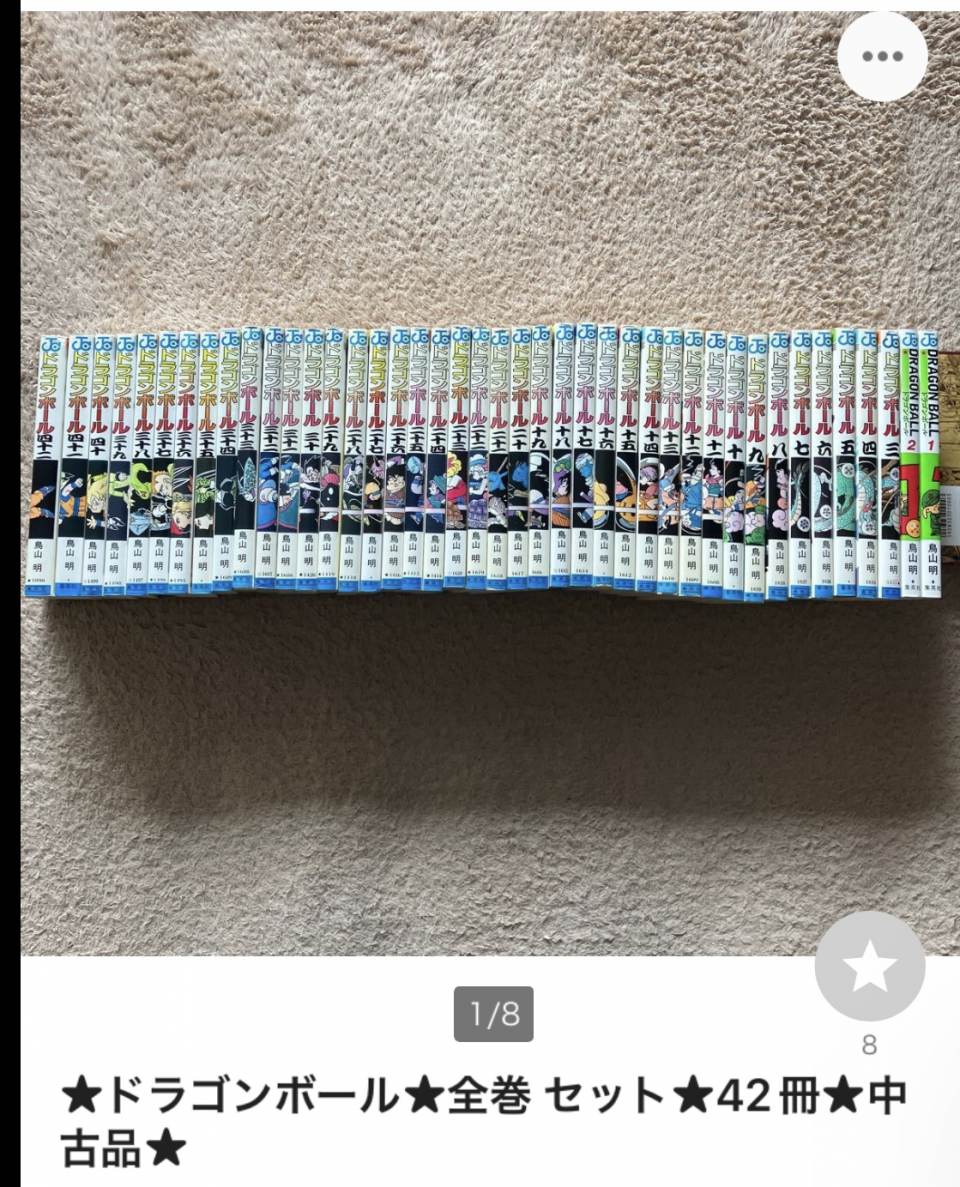Open the three-dot overflow menu

point(881,57)
